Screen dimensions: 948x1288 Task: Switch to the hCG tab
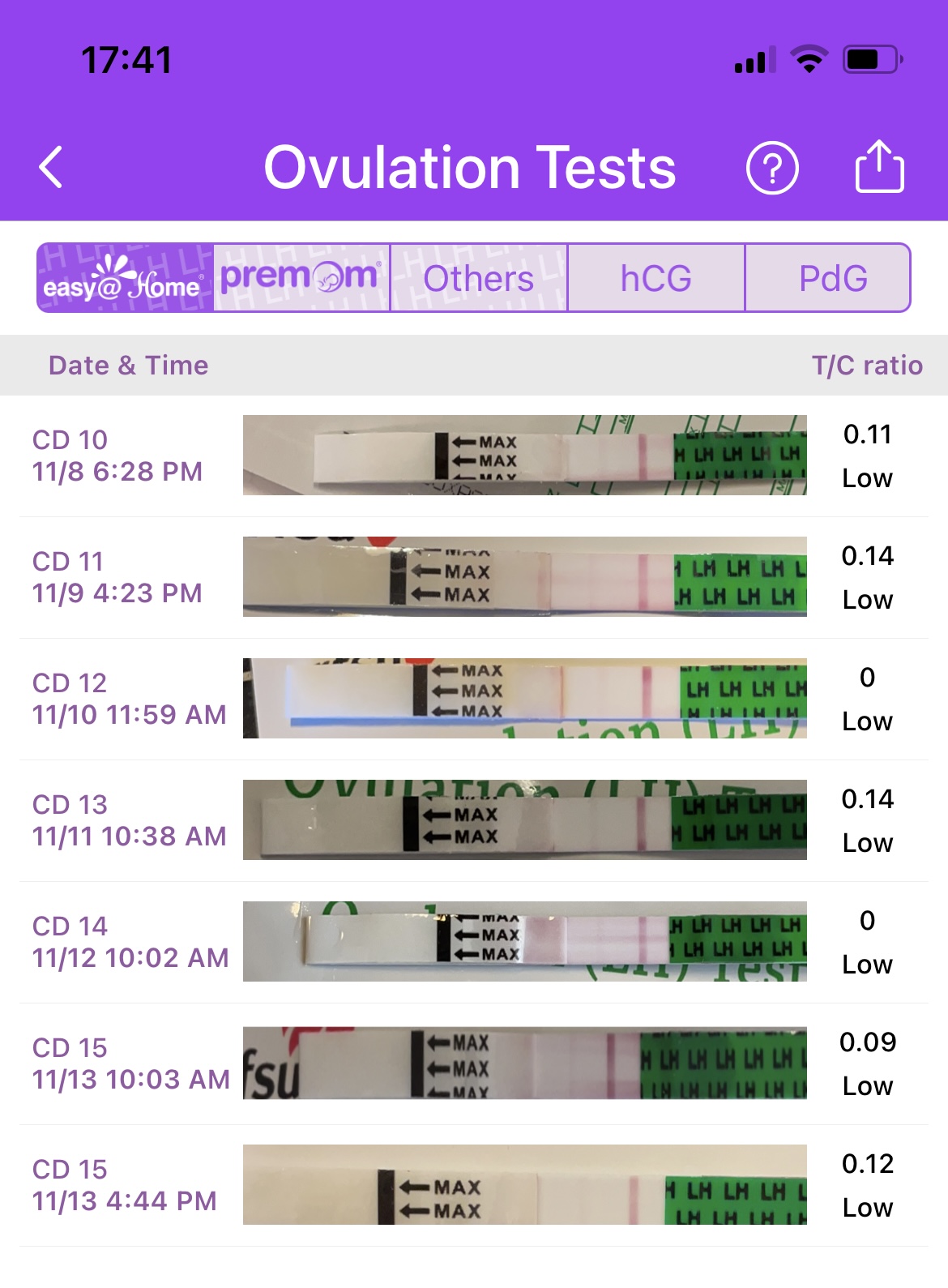(x=655, y=278)
